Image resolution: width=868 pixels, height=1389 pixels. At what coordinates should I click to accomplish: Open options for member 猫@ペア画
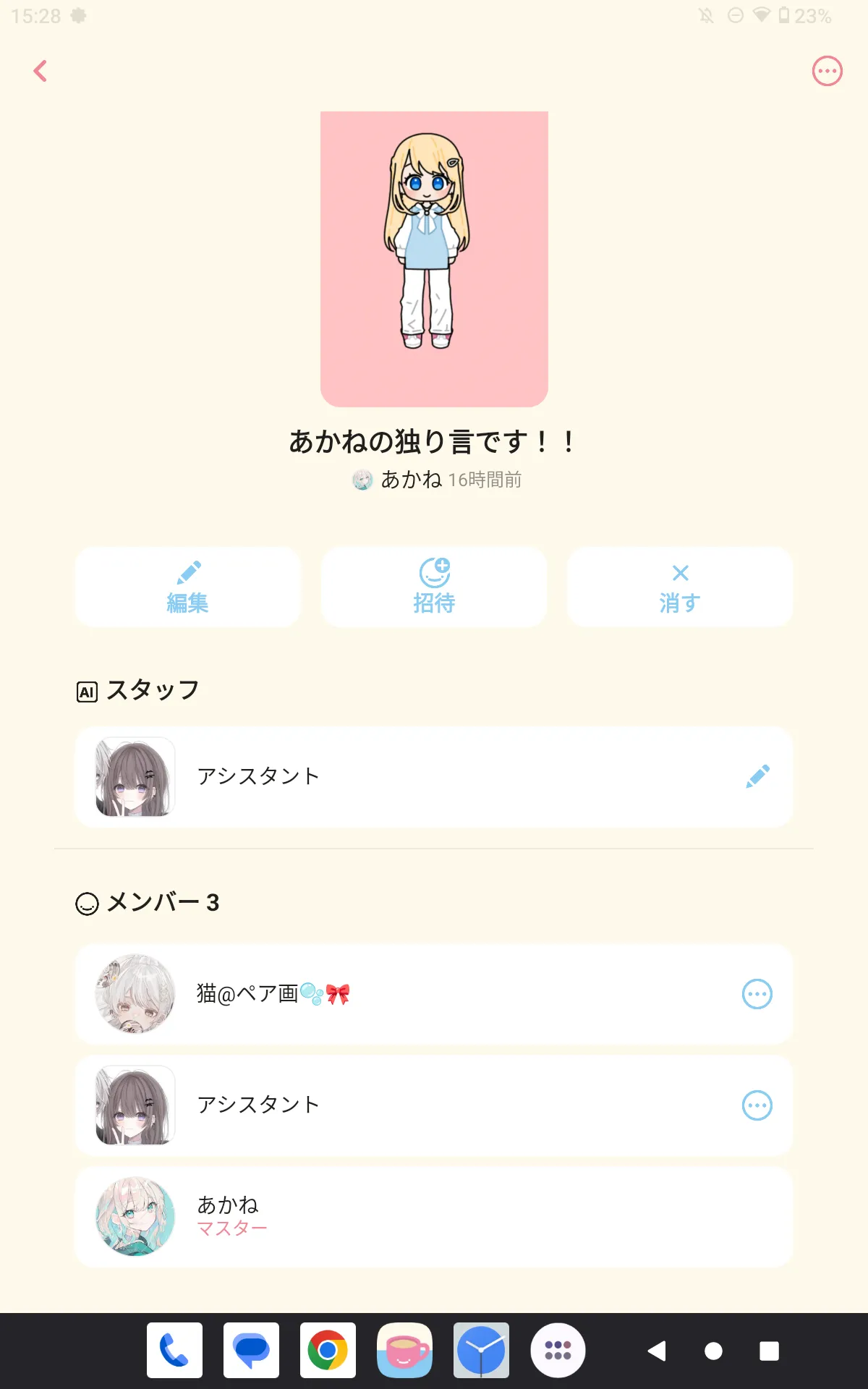pyautogui.click(x=757, y=994)
